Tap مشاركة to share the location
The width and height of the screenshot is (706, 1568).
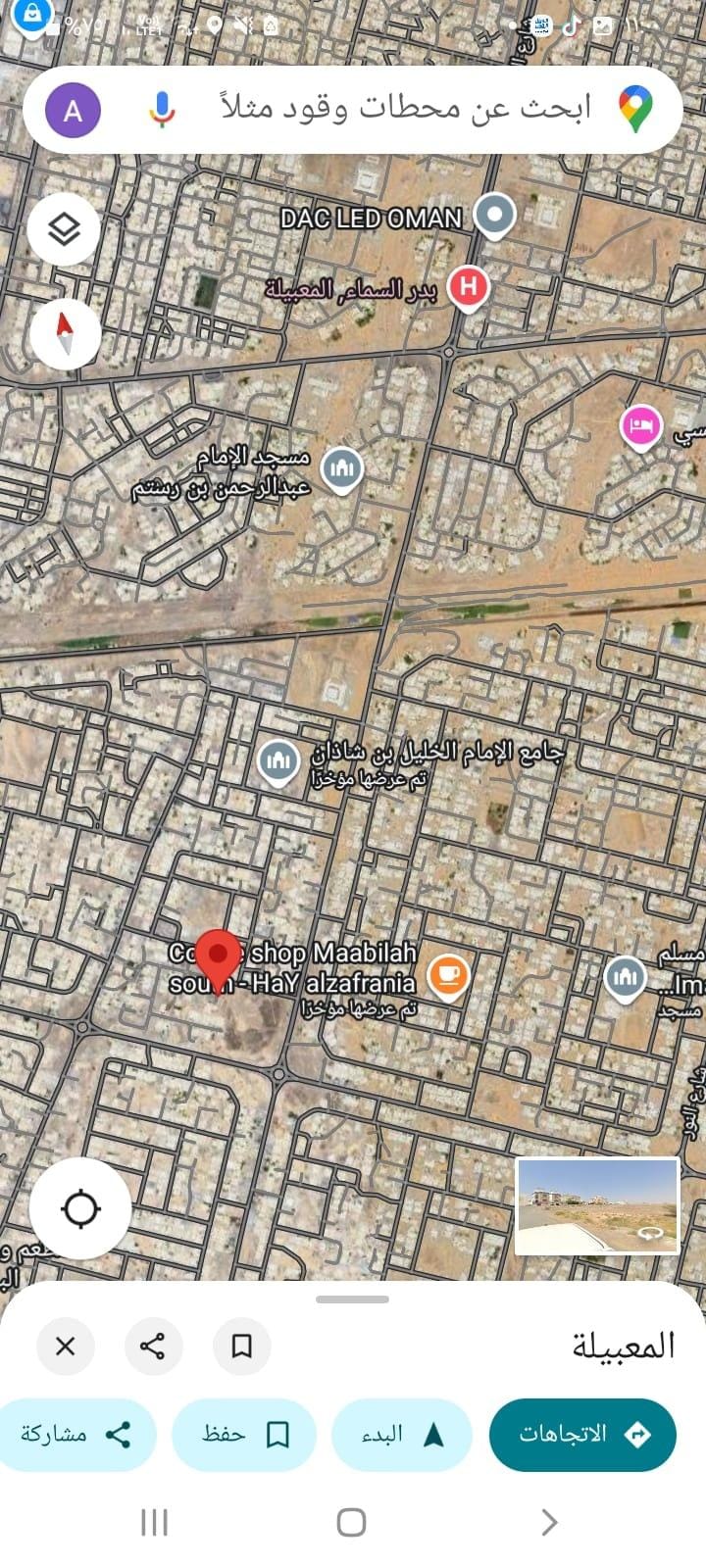point(78,1435)
